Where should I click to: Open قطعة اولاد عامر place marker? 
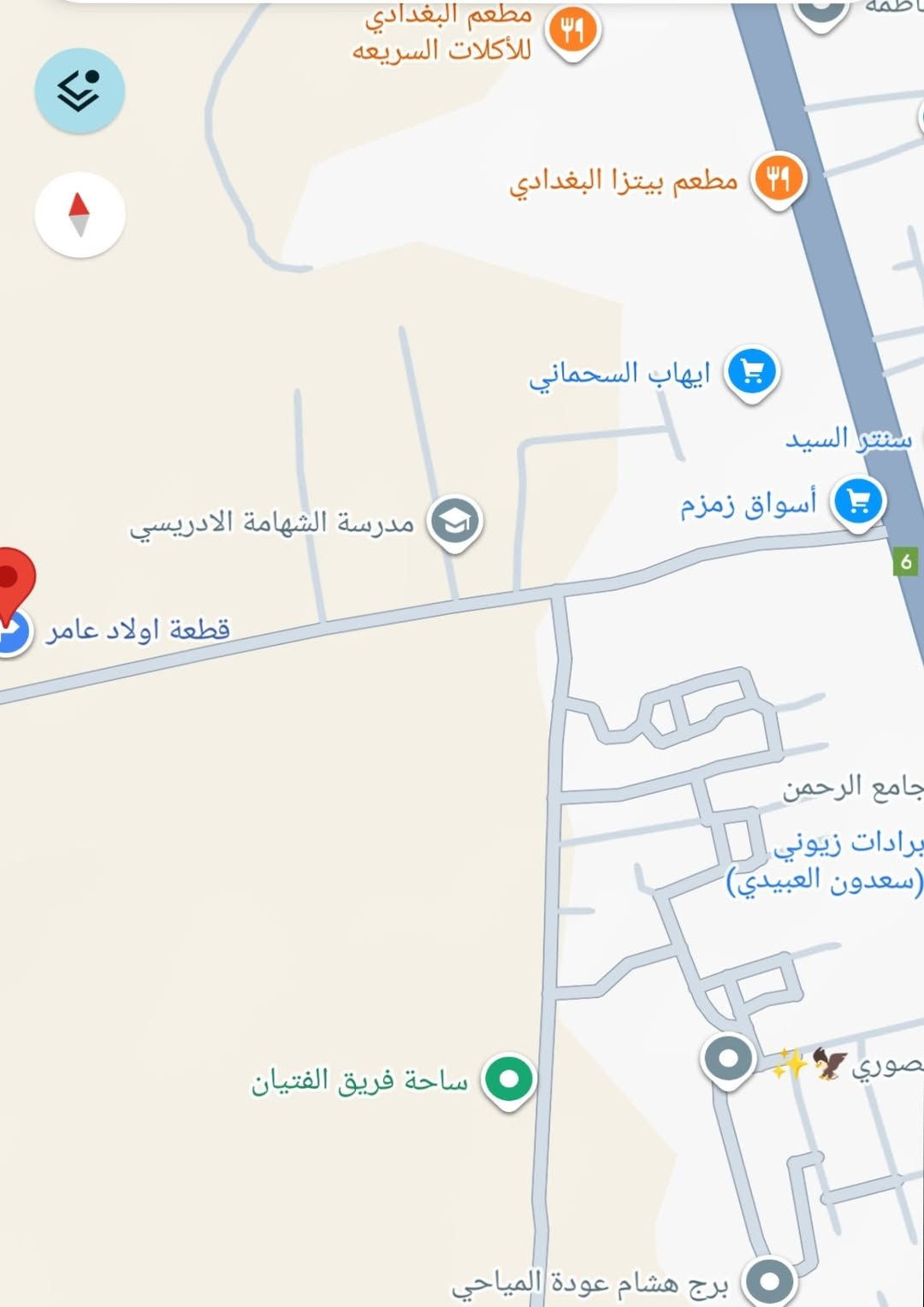click(x=12, y=633)
